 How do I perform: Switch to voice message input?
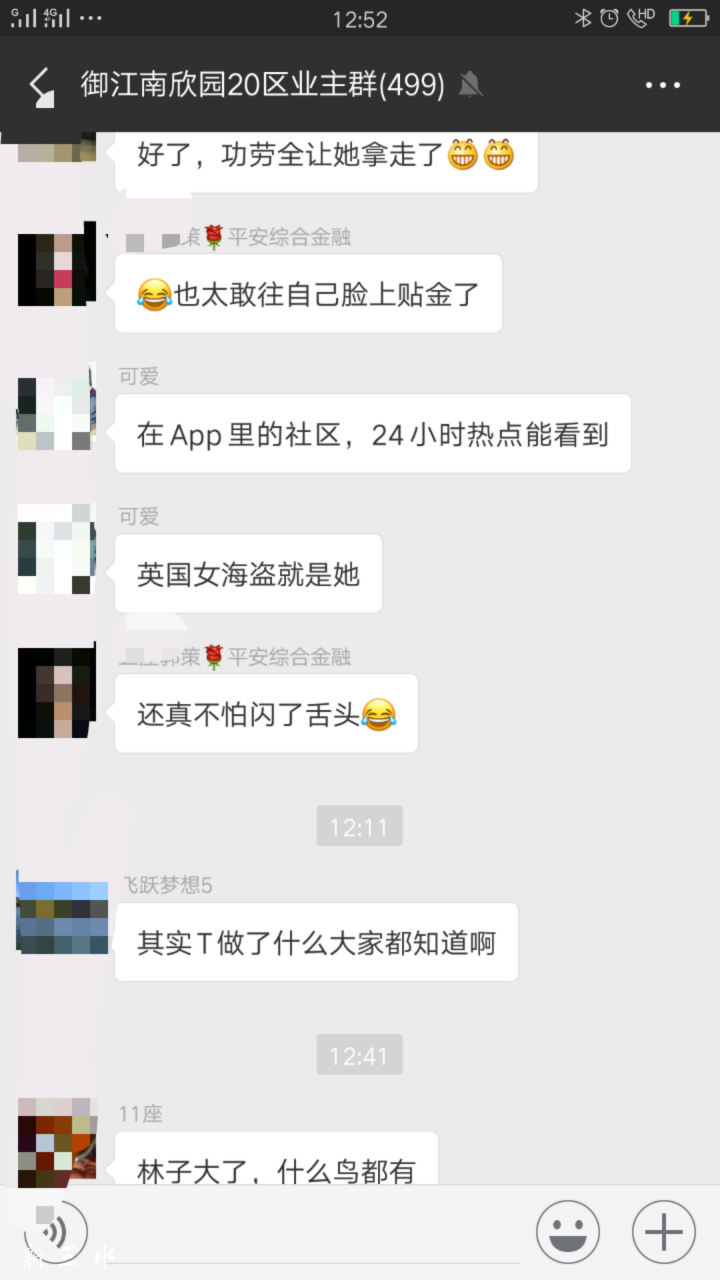[55, 1231]
